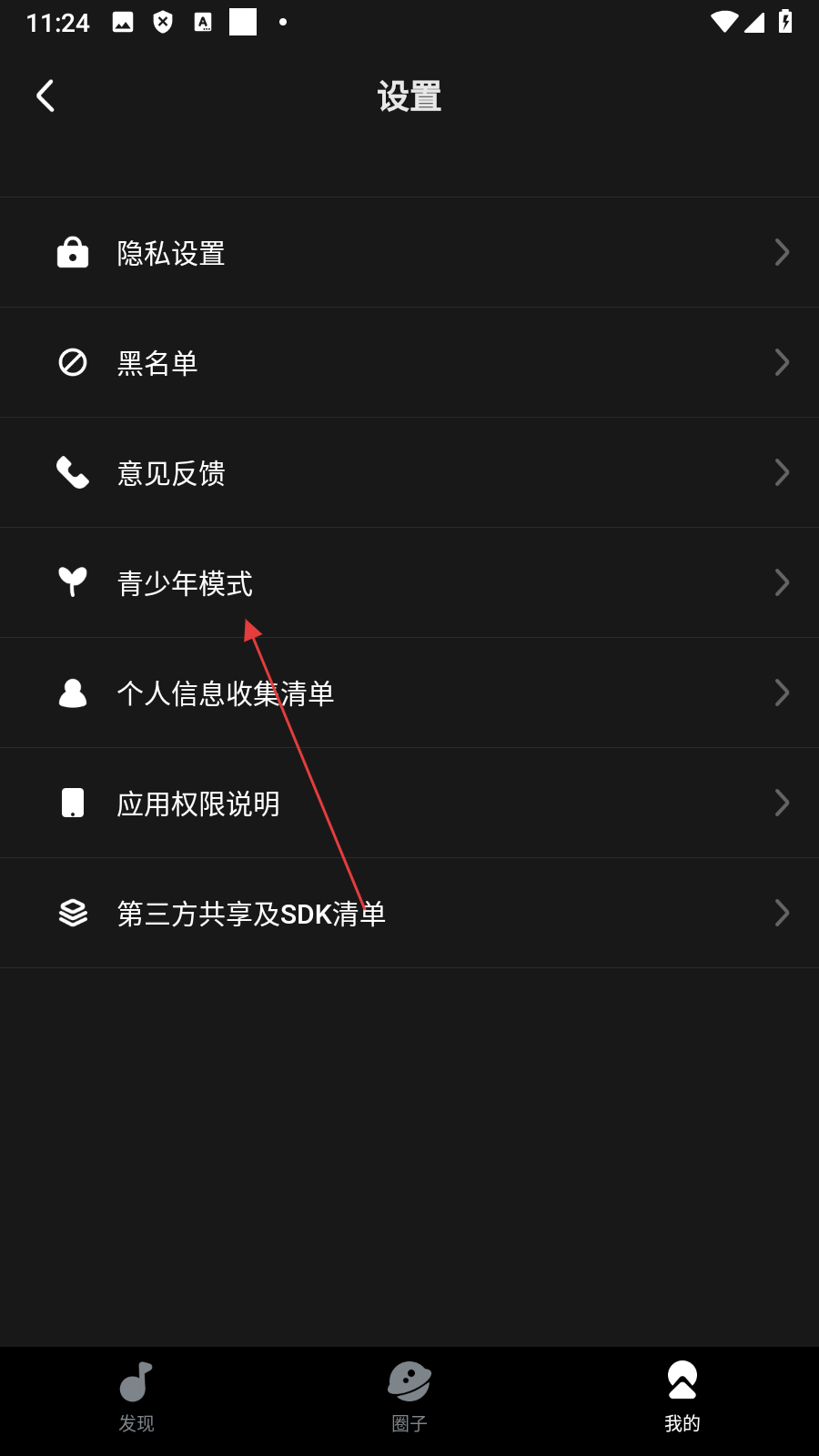Open 隐私设置 privacy settings

click(x=409, y=253)
